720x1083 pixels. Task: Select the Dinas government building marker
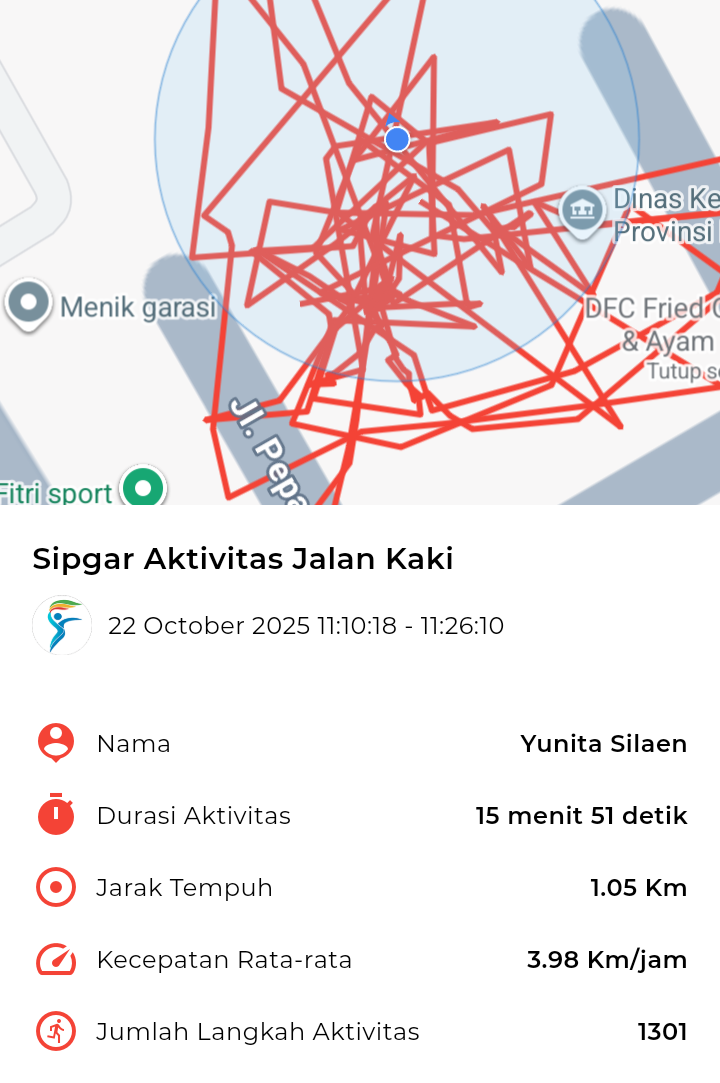(580, 210)
